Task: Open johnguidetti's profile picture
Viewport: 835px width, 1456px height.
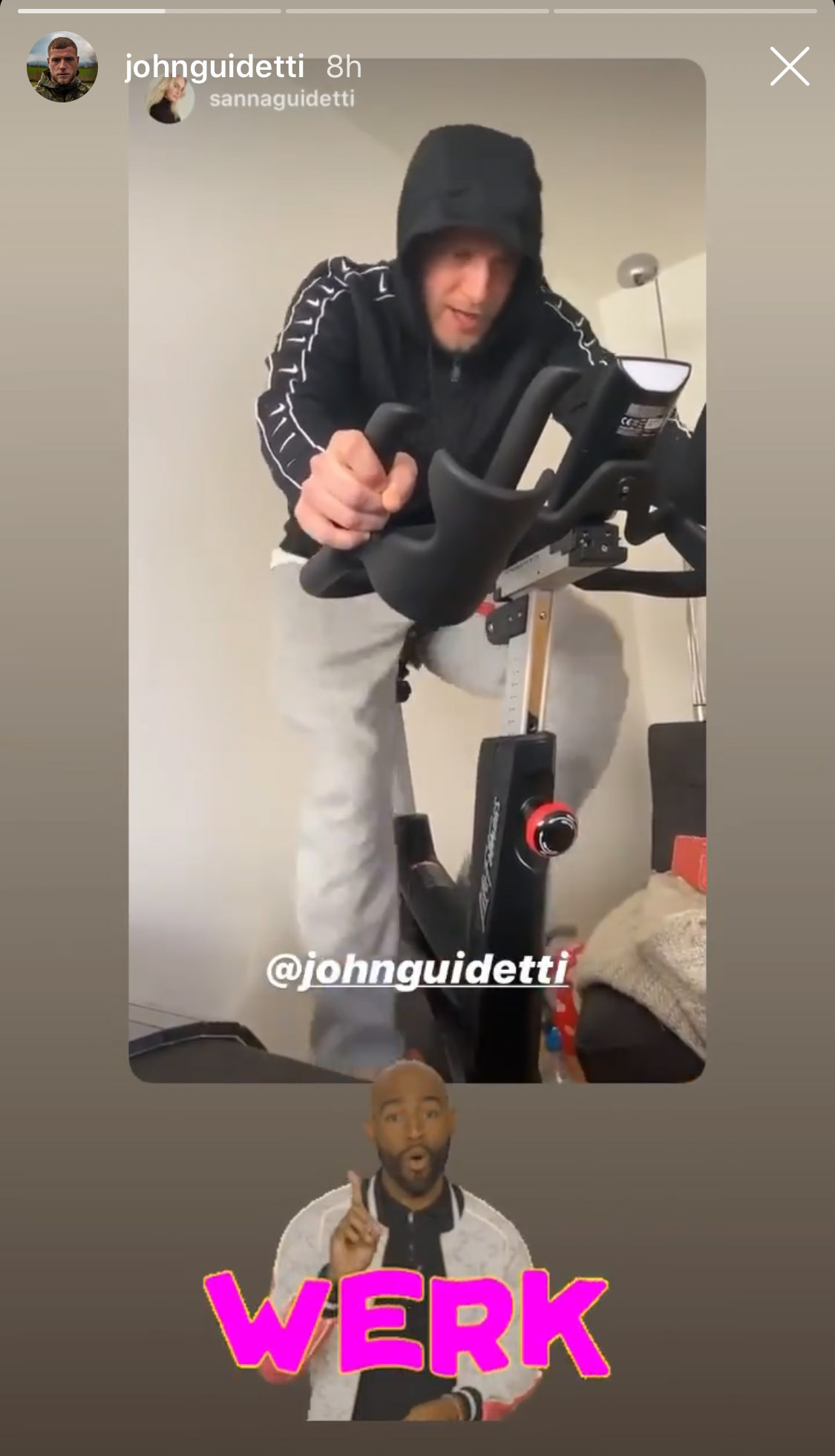Action: 62,67
